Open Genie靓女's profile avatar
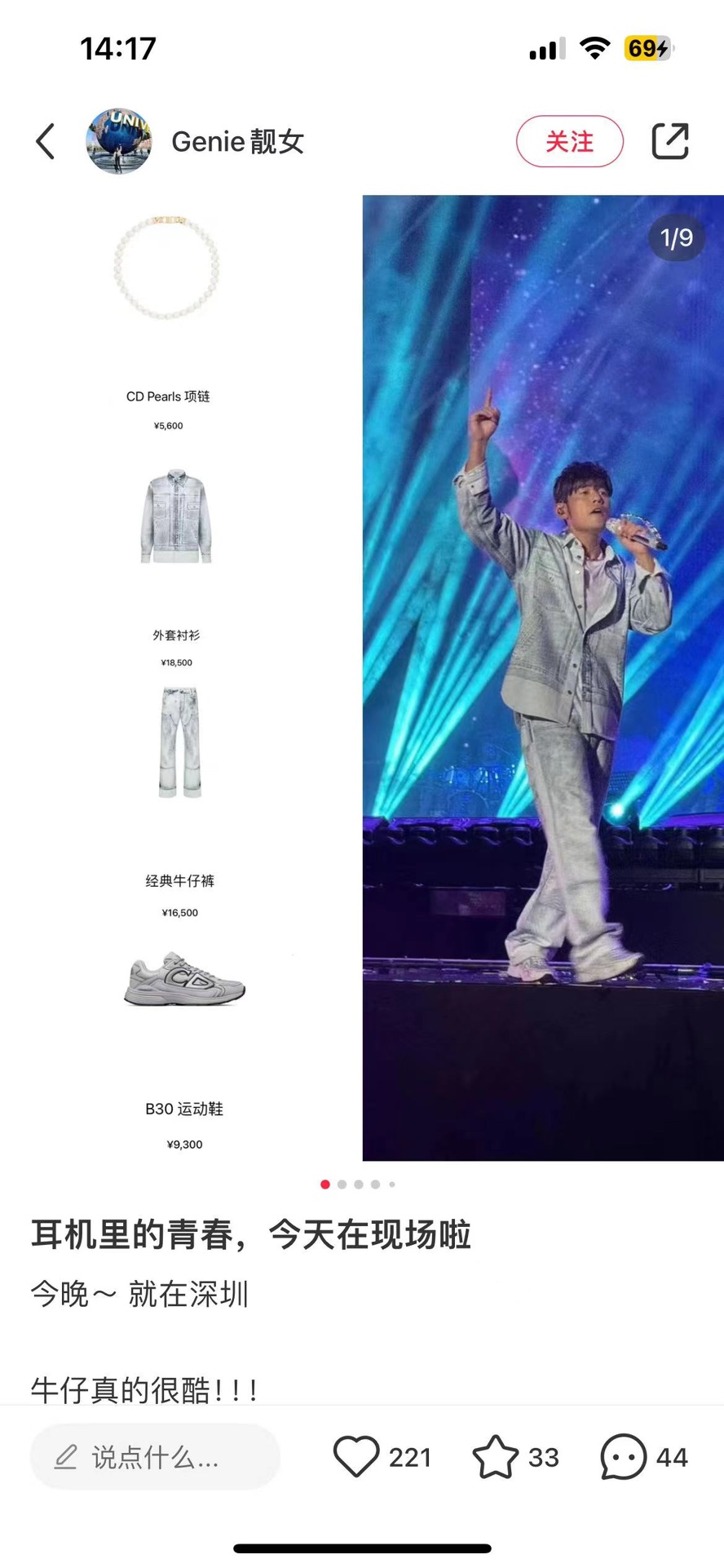The height and width of the screenshot is (1568, 724). point(119,141)
